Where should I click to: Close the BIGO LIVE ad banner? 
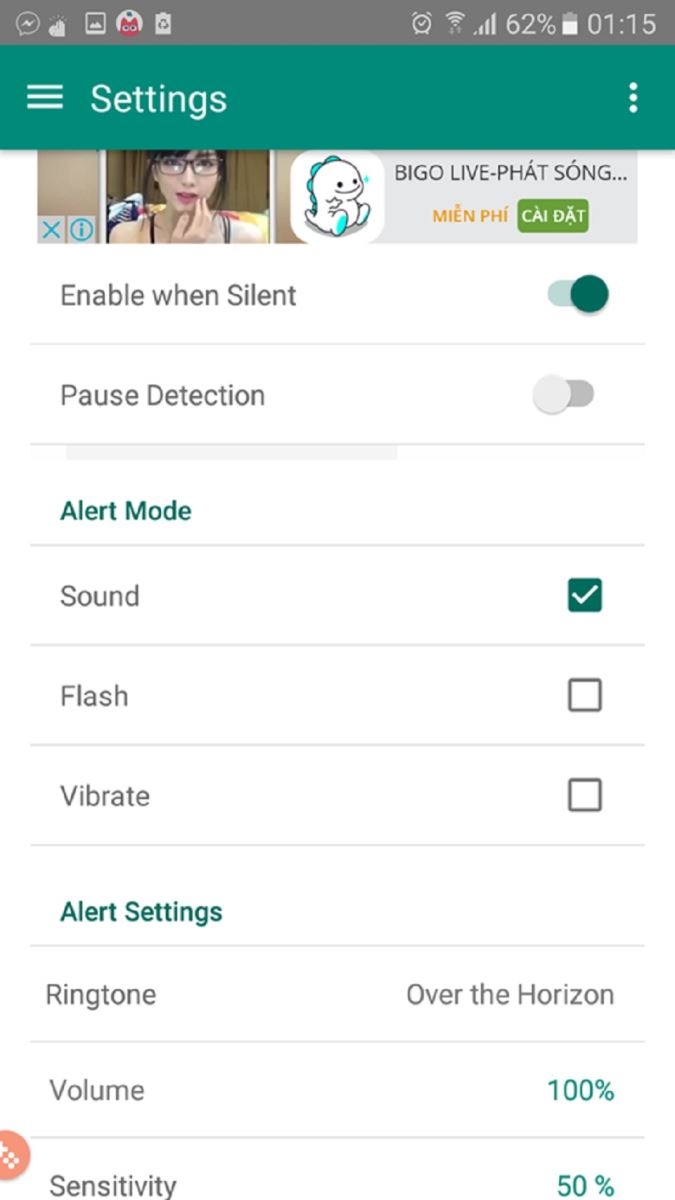click(50, 230)
